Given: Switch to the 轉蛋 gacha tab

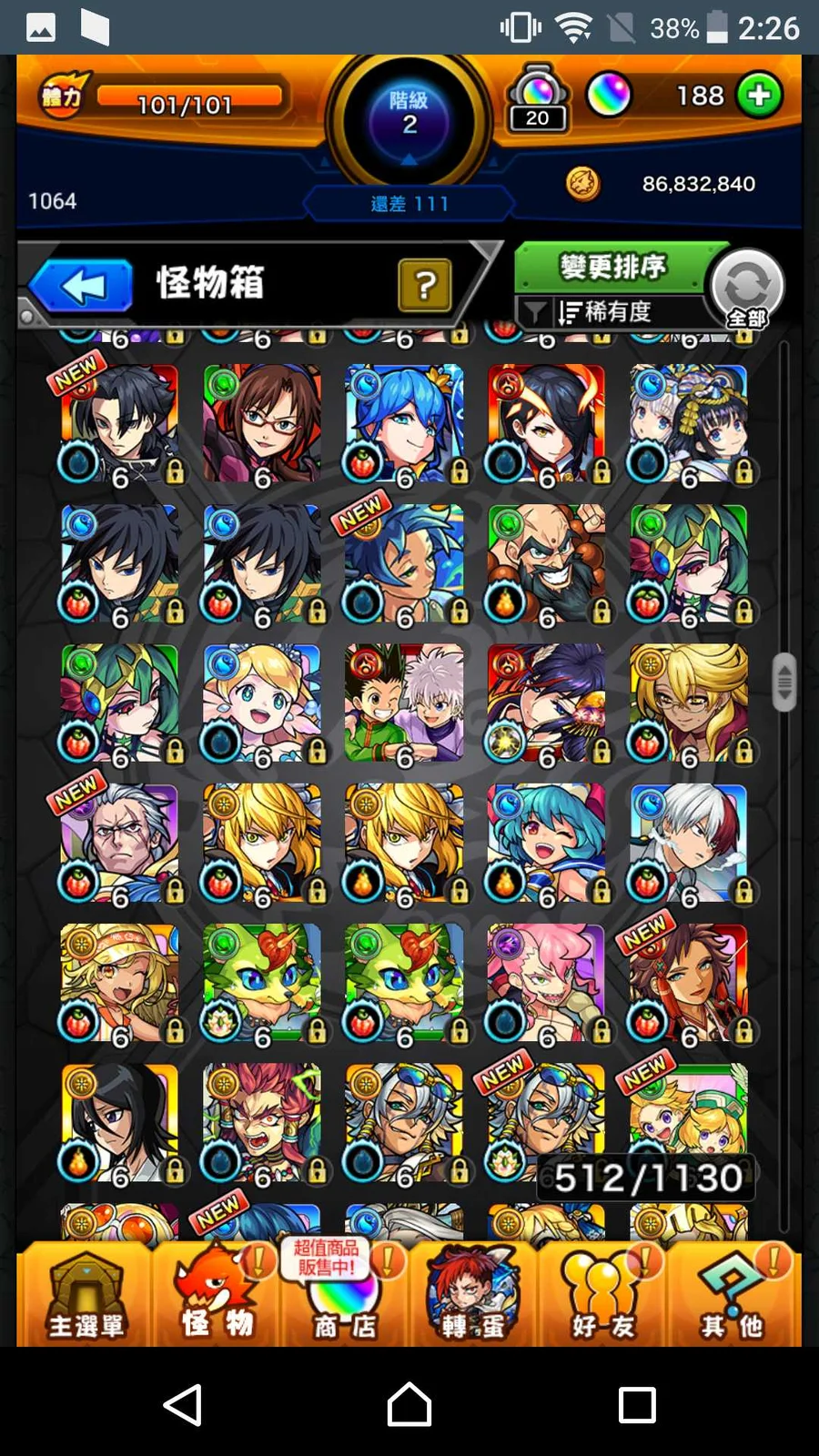Looking at the screenshot, I should pos(473,1294).
